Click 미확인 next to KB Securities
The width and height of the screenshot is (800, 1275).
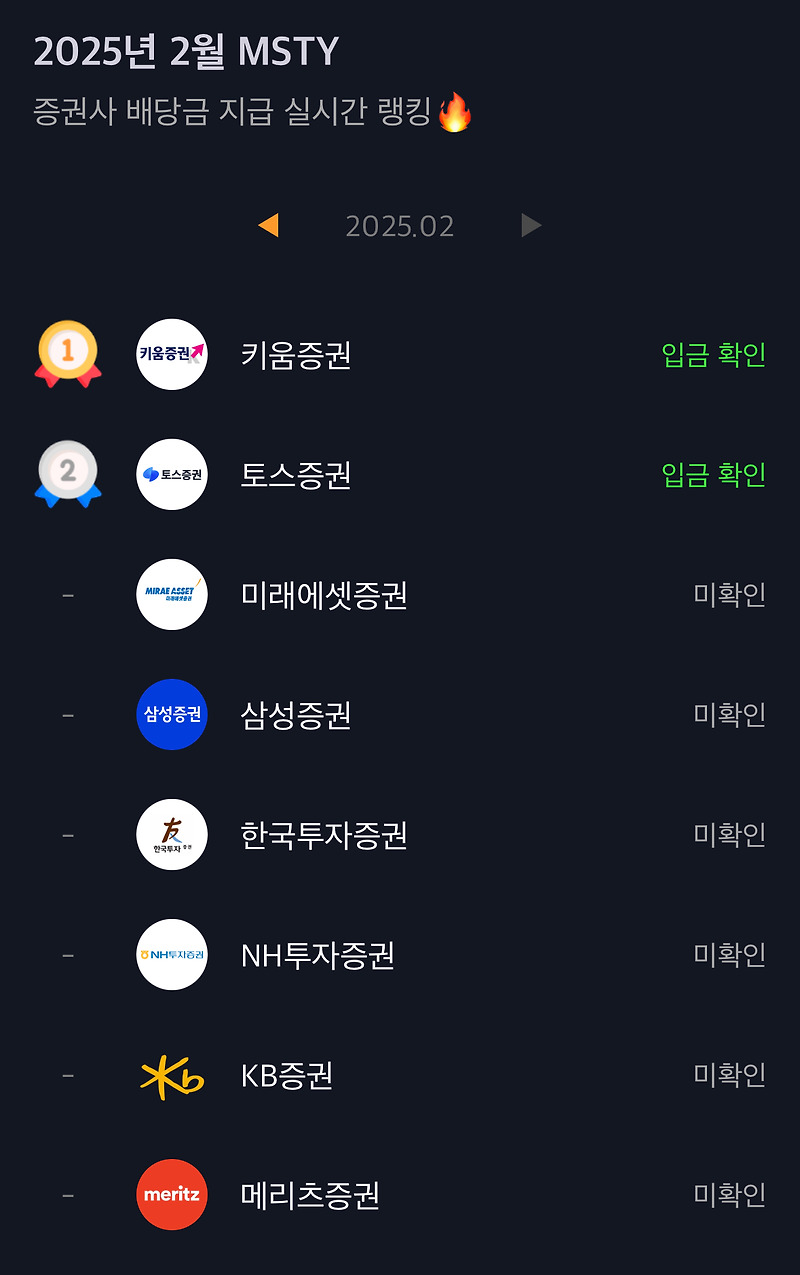tap(731, 1075)
